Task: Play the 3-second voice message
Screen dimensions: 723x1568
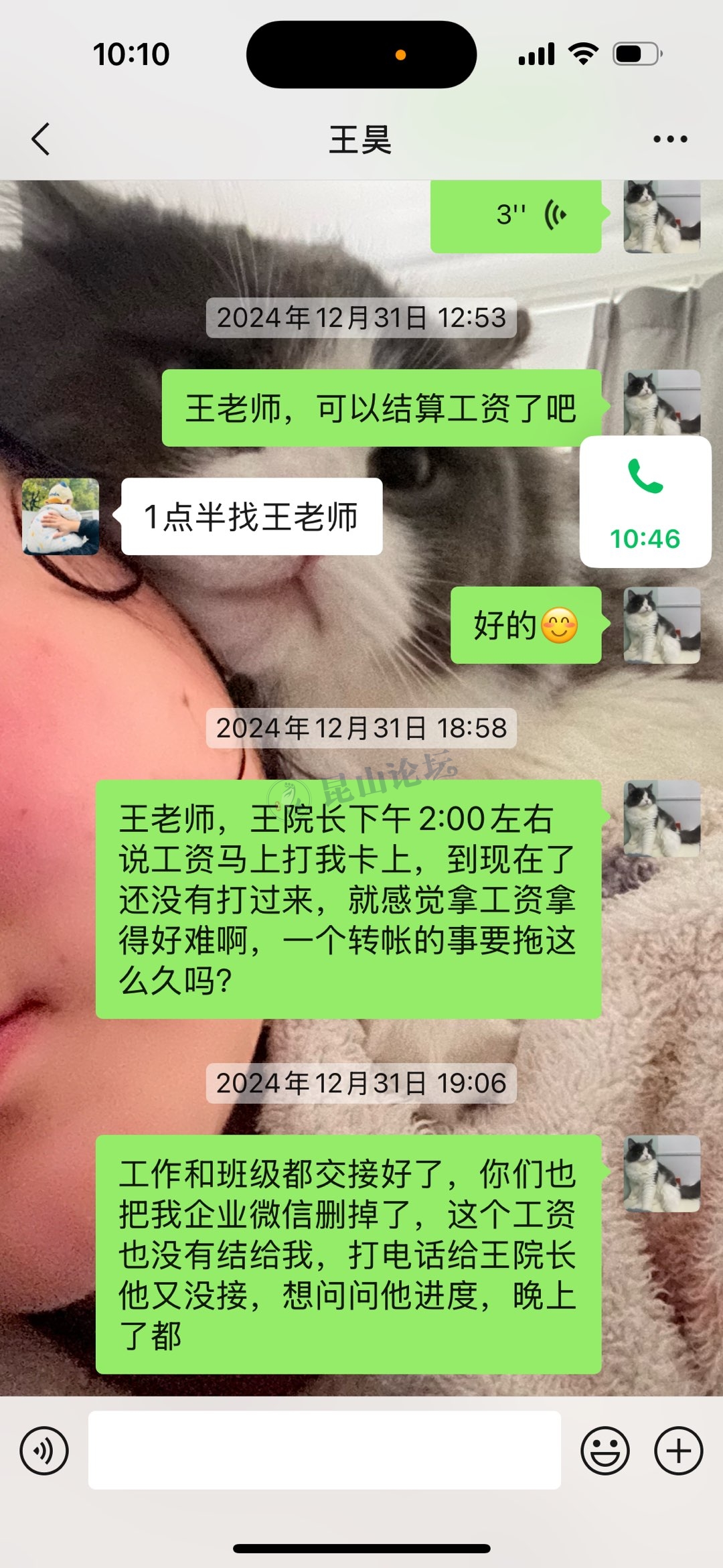Action: click(x=515, y=216)
